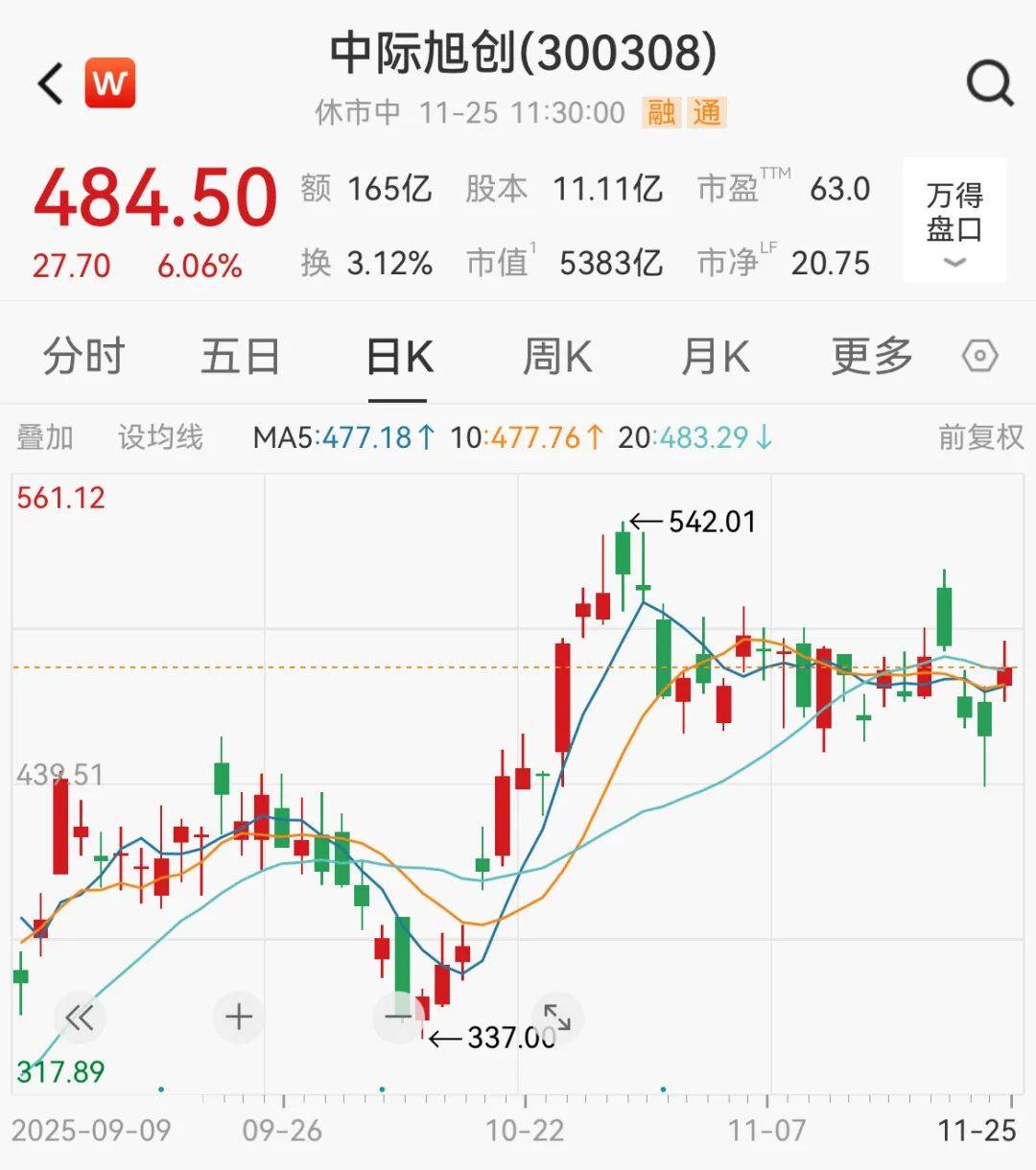Zoom in using the plus icon
Screen dimensions: 1036x1170
(x=238, y=1017)
